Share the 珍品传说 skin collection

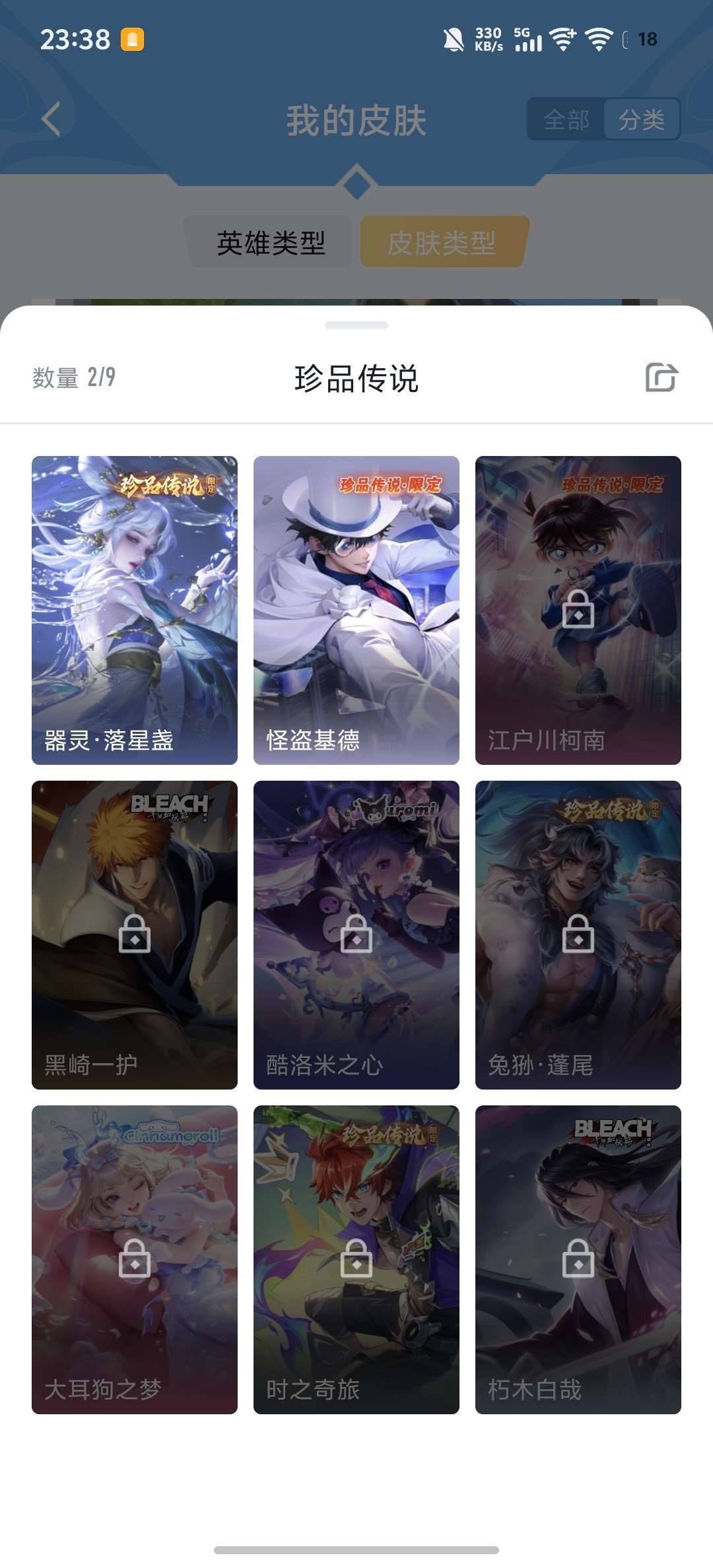661,377
